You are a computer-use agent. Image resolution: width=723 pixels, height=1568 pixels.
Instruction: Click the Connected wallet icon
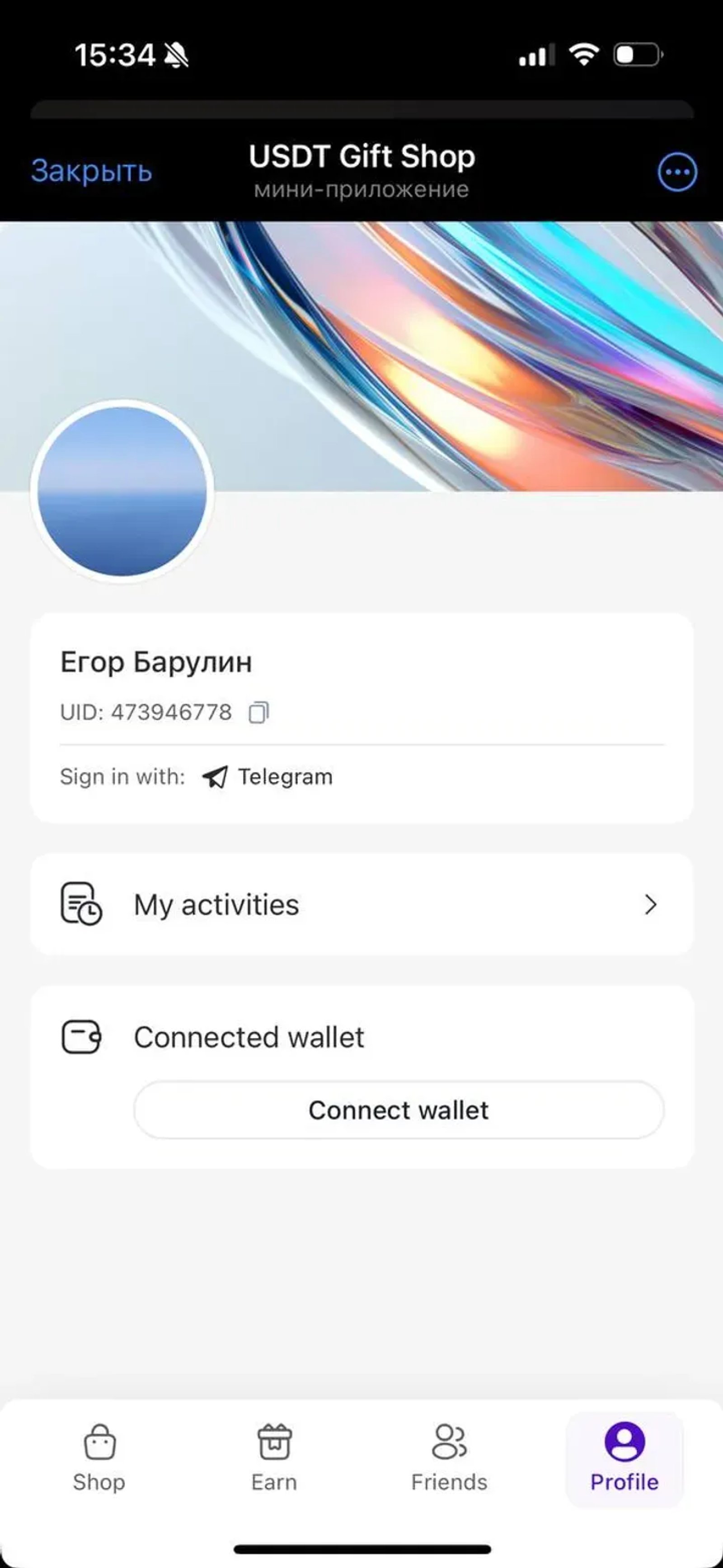(x=81, y=1037)
